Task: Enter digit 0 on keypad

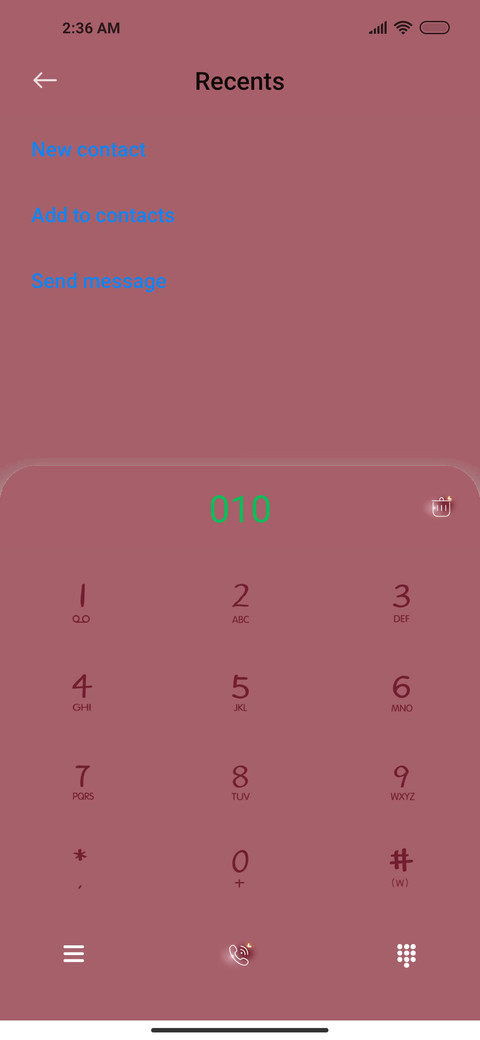Action: [239, 868]
